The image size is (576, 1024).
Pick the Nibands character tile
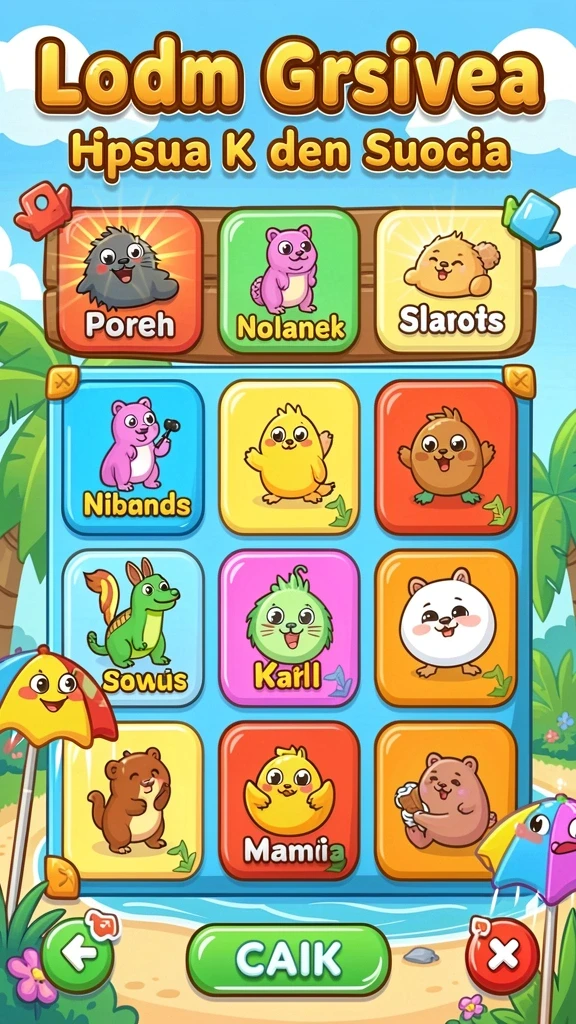[133, 458]
